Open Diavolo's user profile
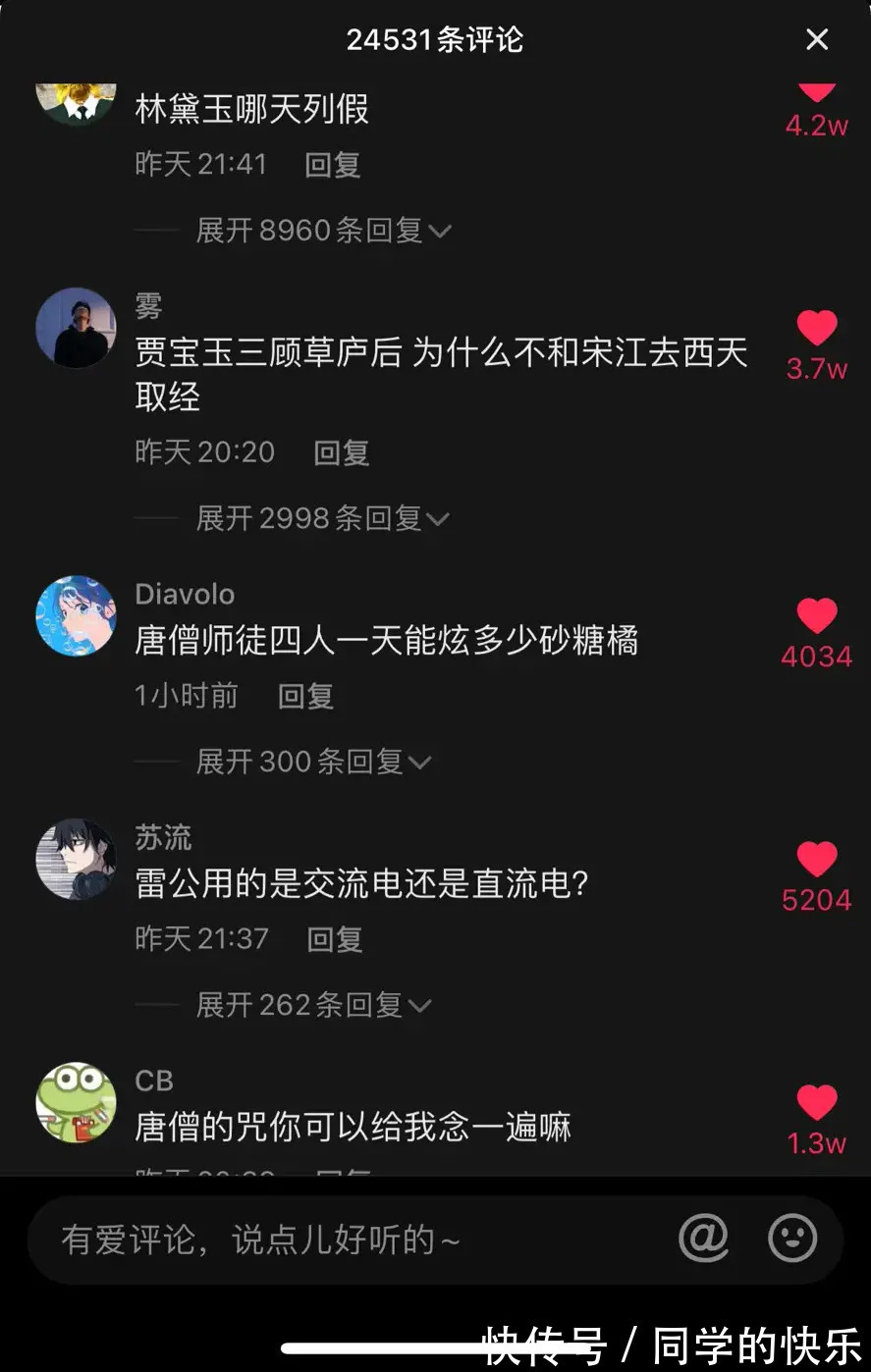Viewport: 871px width, 1372px height. (x=184, y=593)
